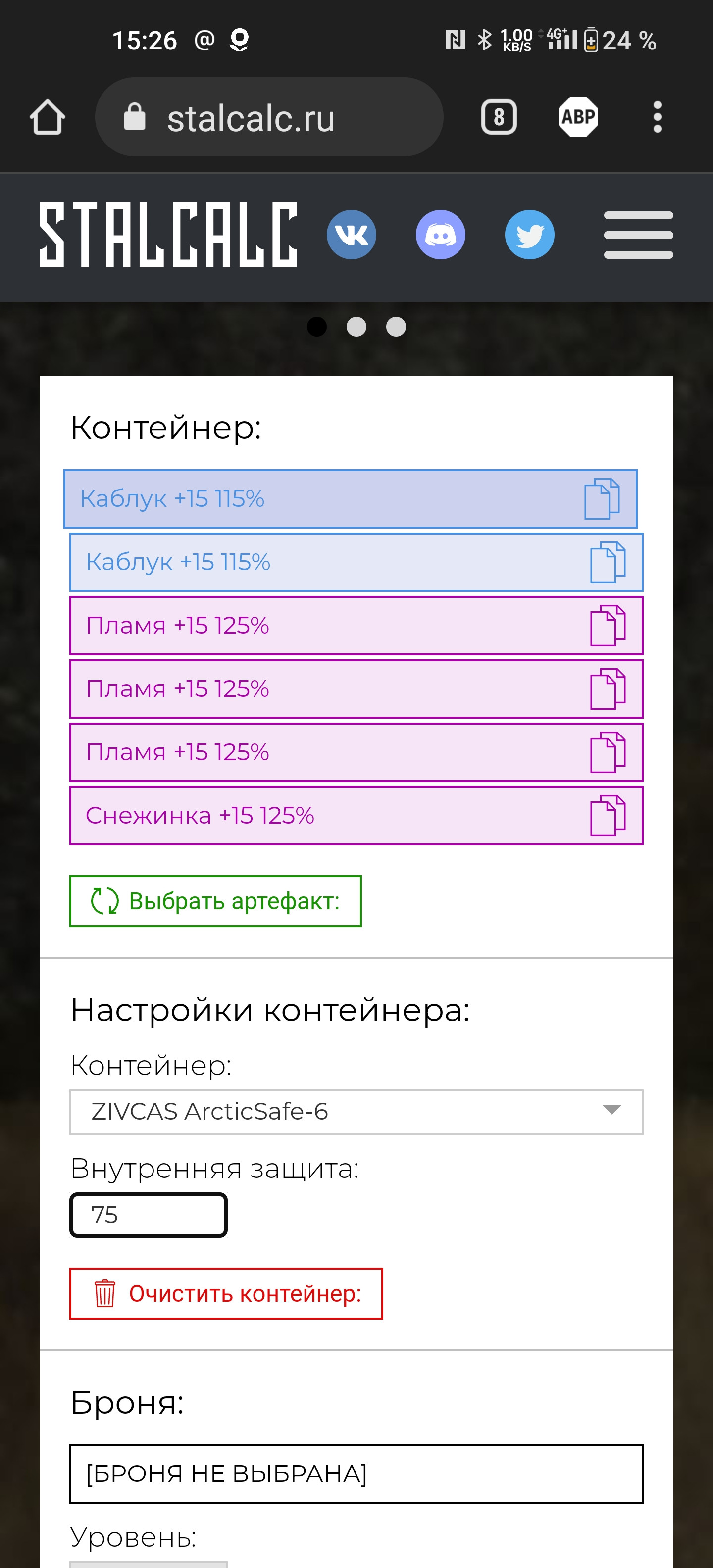Viewport: 713px width, 1568px height.
Task: Tap Очистить контейнер button
Action: [x=226, y=1293]
